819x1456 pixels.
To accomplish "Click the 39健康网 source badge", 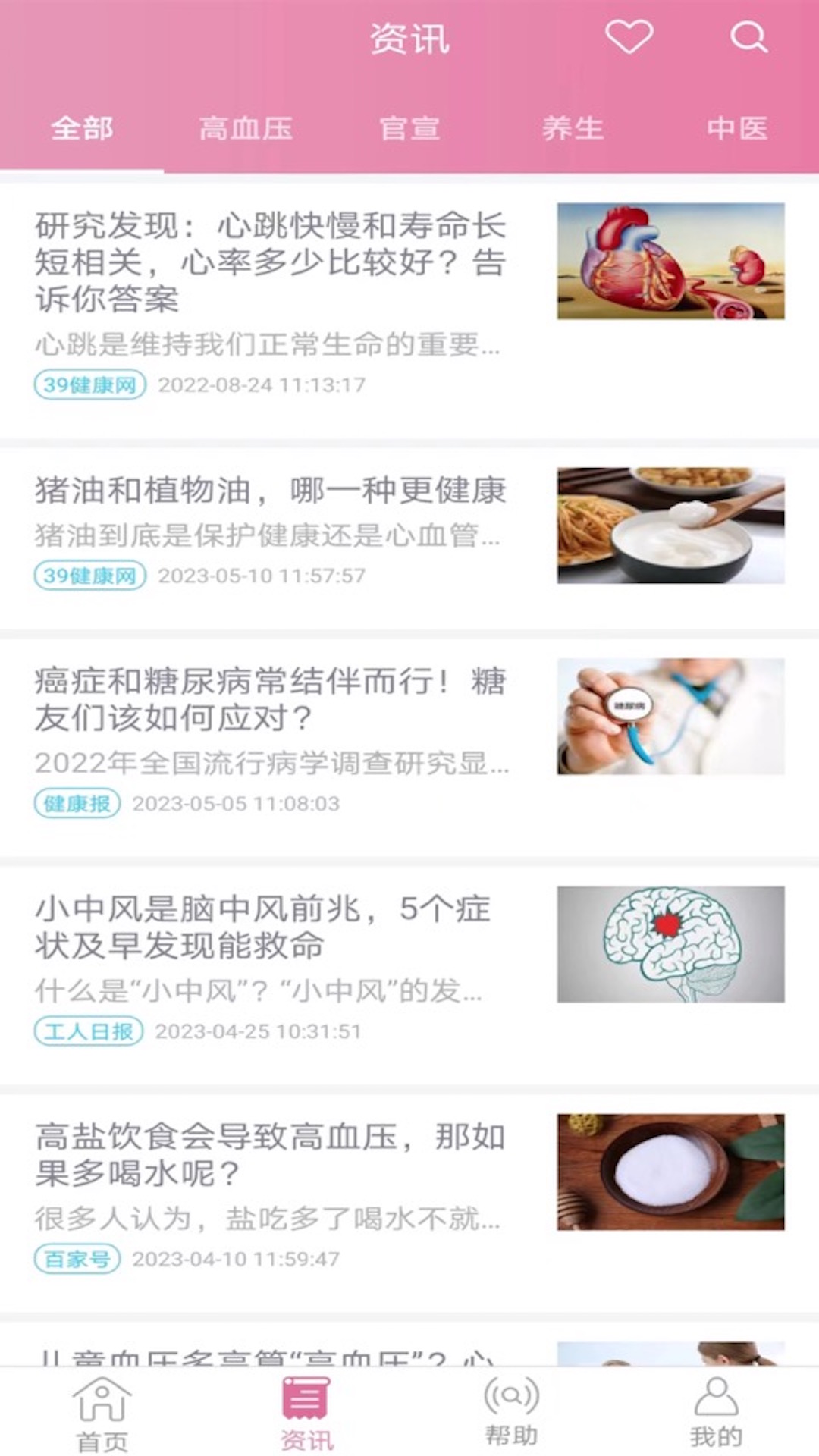I will (89, 384).
